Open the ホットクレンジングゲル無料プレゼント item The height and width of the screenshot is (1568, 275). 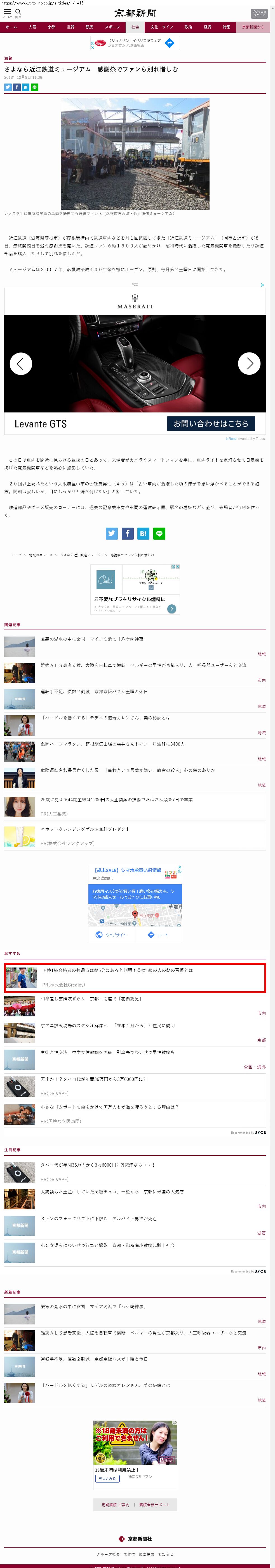tap(85, 829)
